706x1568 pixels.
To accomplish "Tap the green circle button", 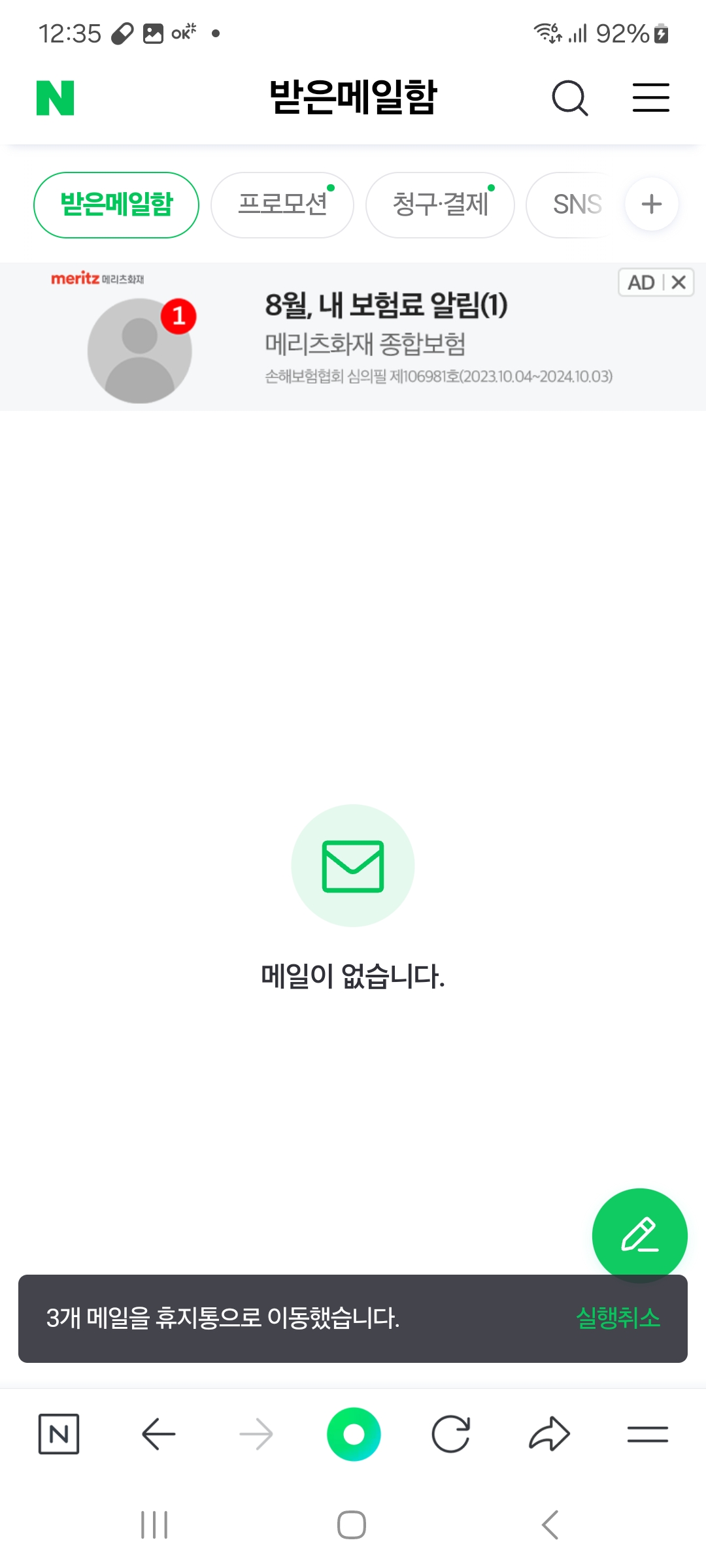I will 354,1434.
